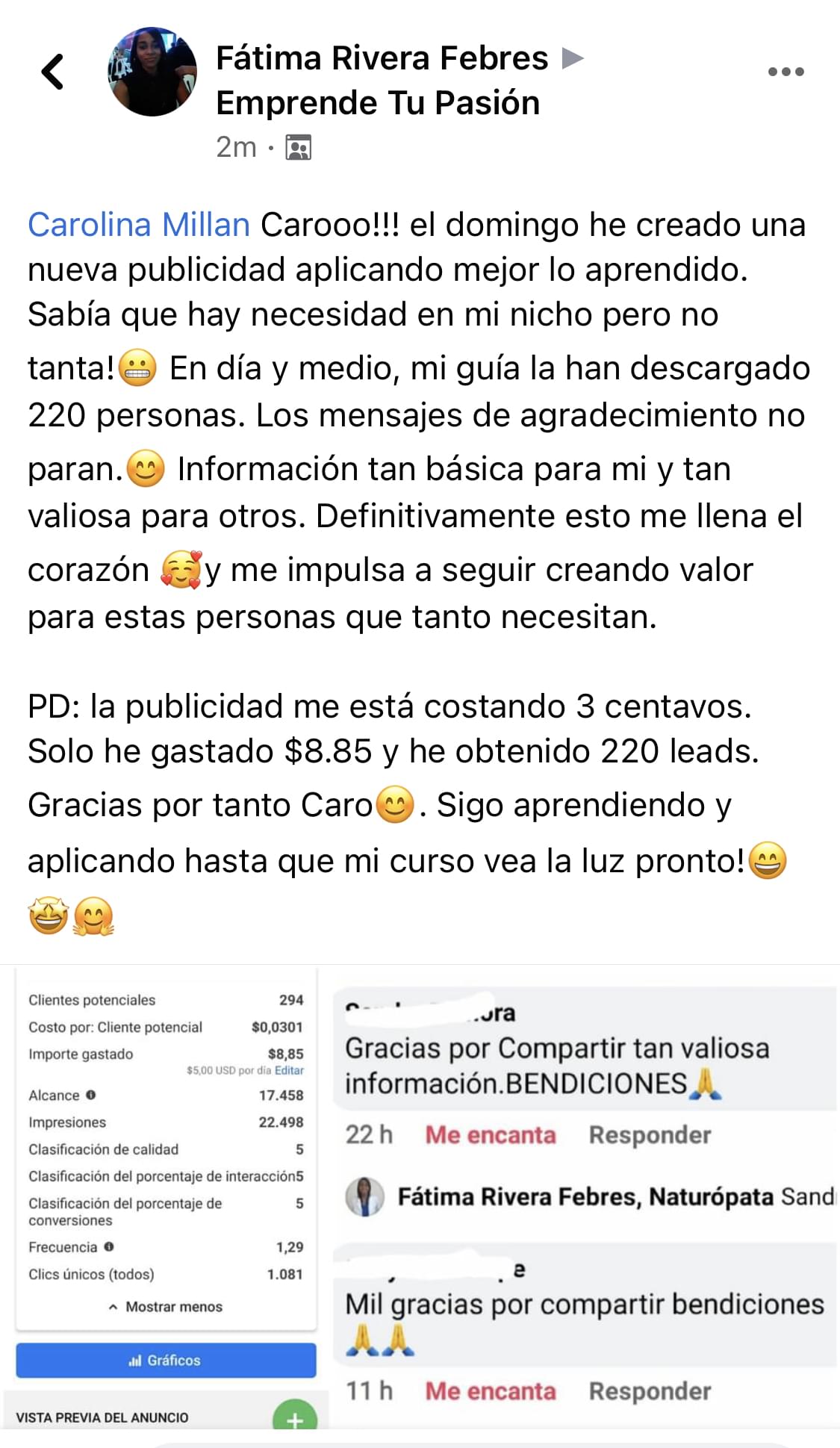The width and height of the screenshot is (840, 1448).
Task: Tap the Carolina Millan mention
Action: 139,225
